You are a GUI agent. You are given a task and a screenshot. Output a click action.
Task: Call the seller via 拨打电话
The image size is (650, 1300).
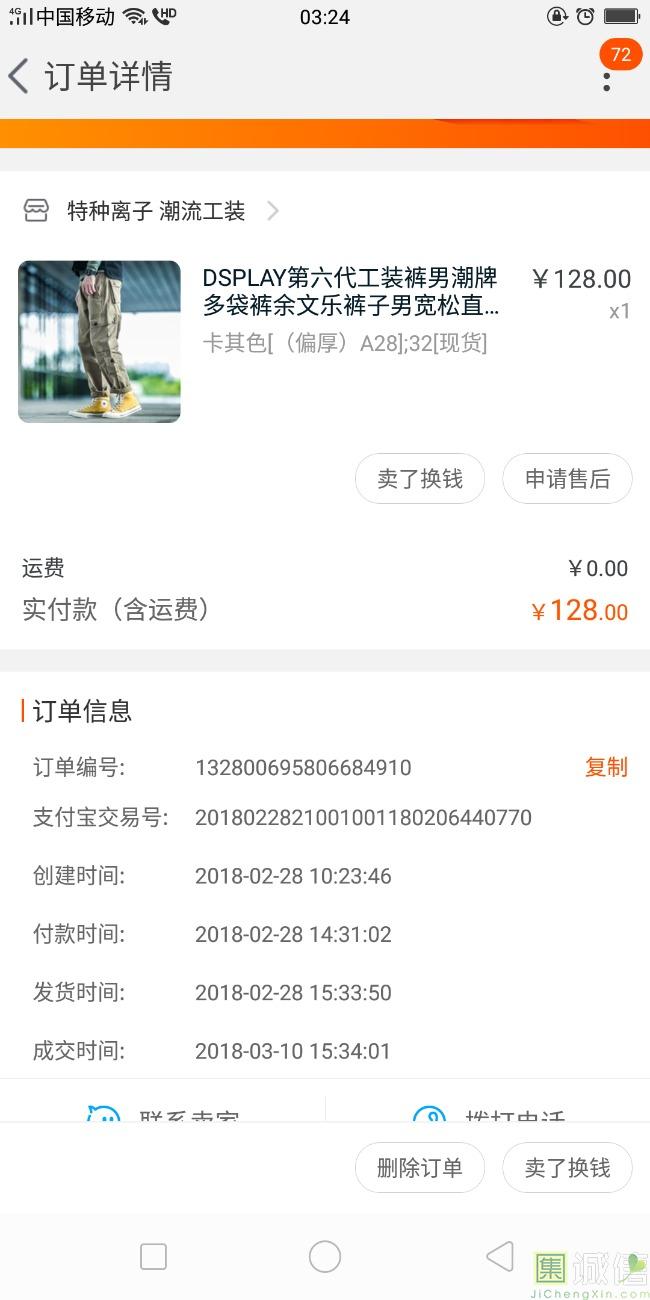click(x=490, y=1112)
